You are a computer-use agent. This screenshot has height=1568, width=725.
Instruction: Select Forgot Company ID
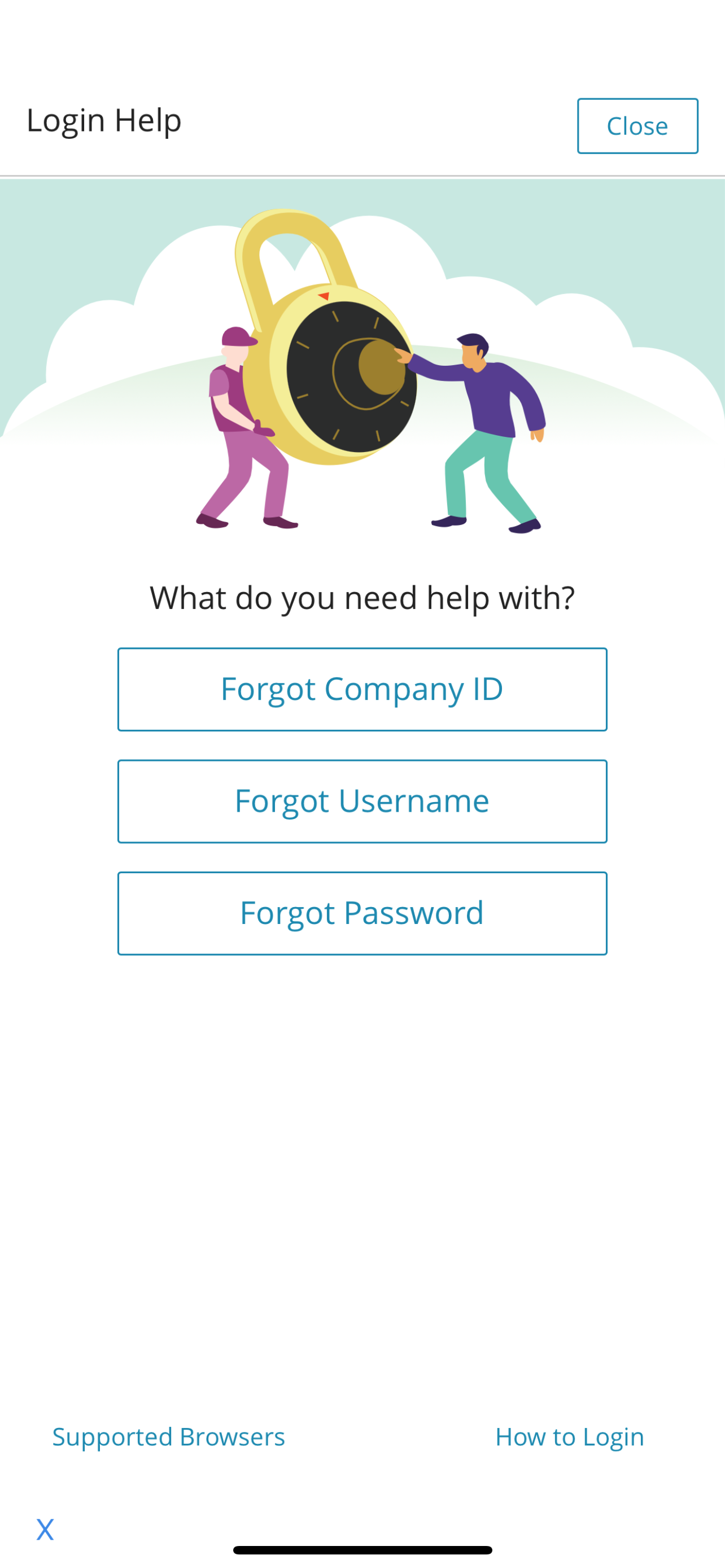click(x=362, y=689)
